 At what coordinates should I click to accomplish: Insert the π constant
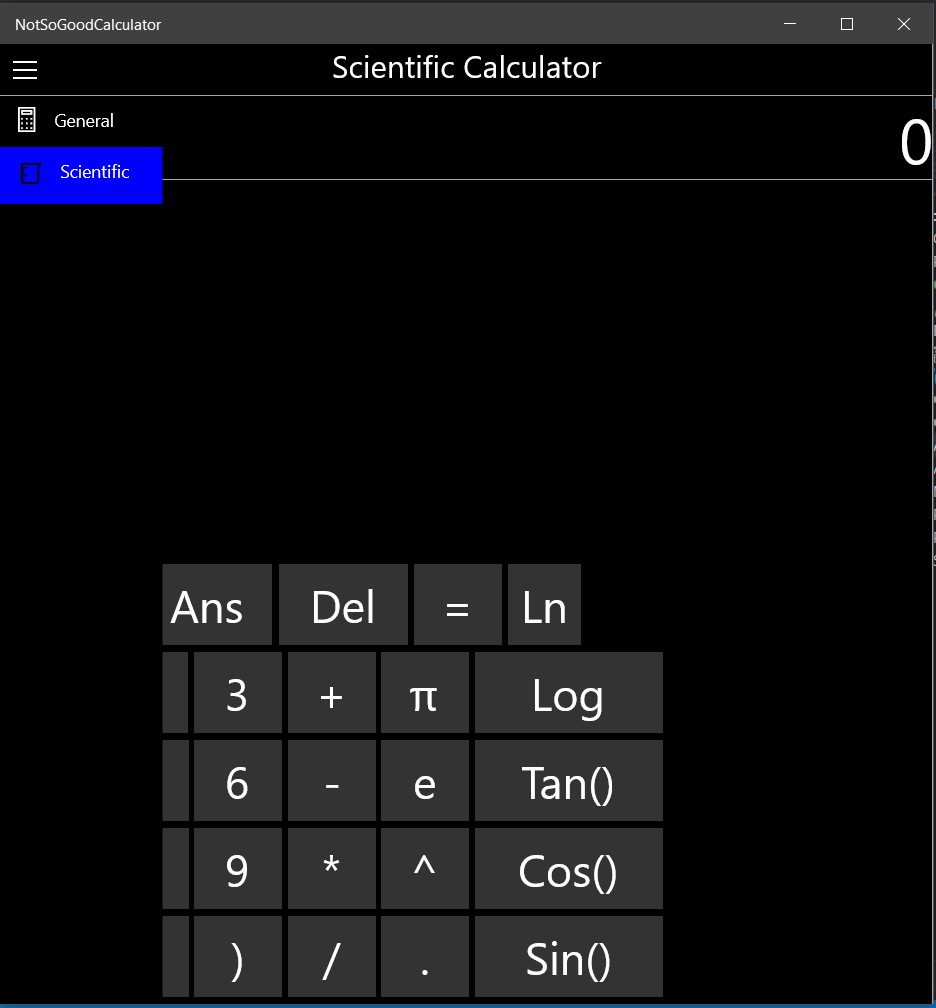coord(424,693)
